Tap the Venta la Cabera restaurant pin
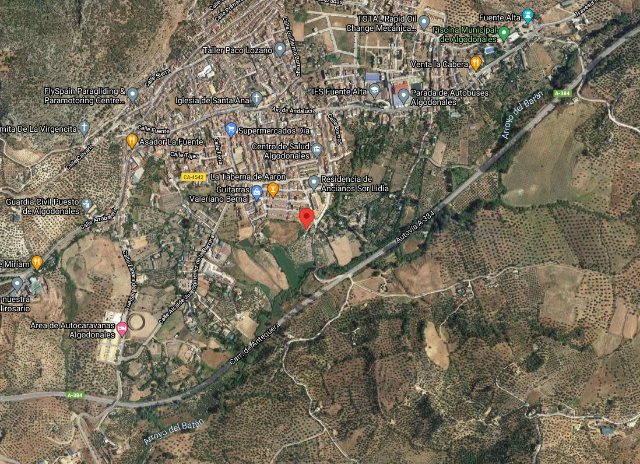 (x=477, y=62)
